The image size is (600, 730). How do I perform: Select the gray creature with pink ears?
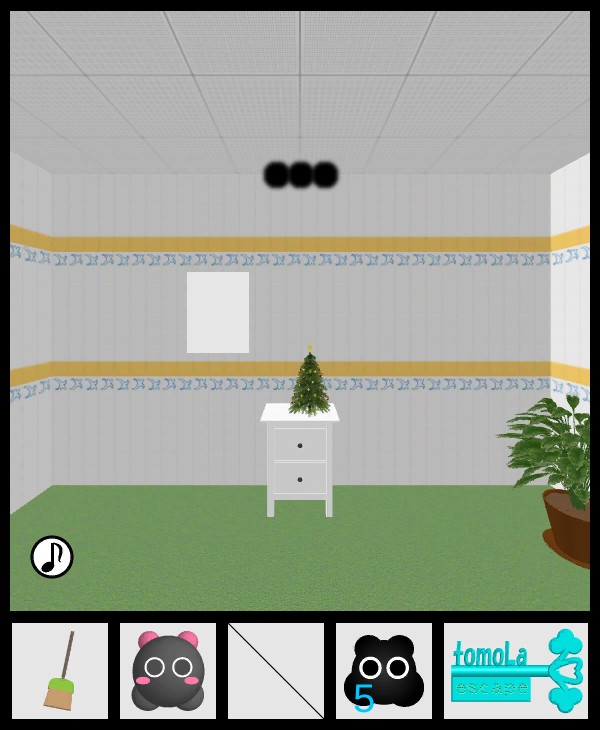pos(168,671)
